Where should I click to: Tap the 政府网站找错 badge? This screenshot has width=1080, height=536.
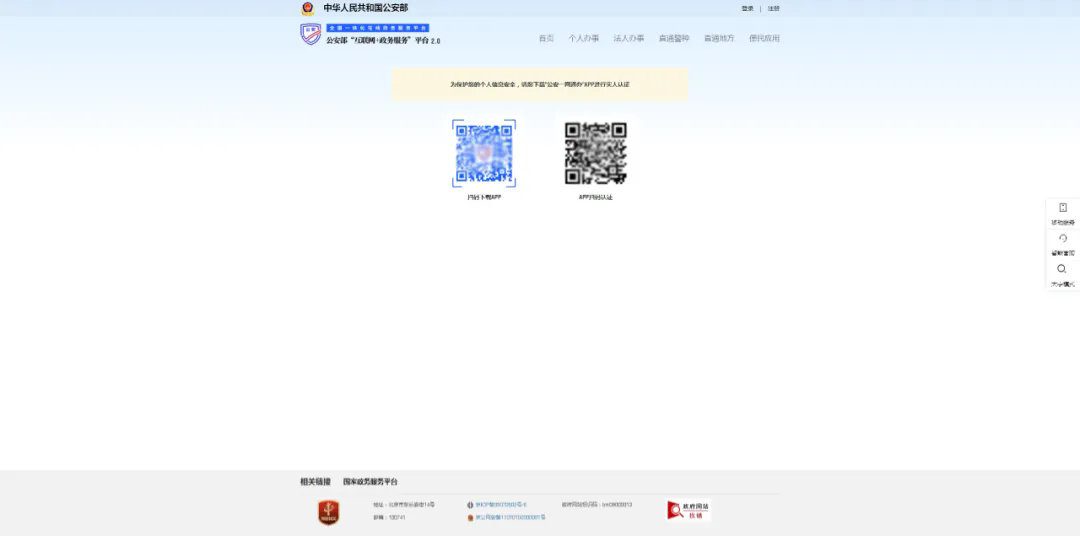click(x=689, y=510)
